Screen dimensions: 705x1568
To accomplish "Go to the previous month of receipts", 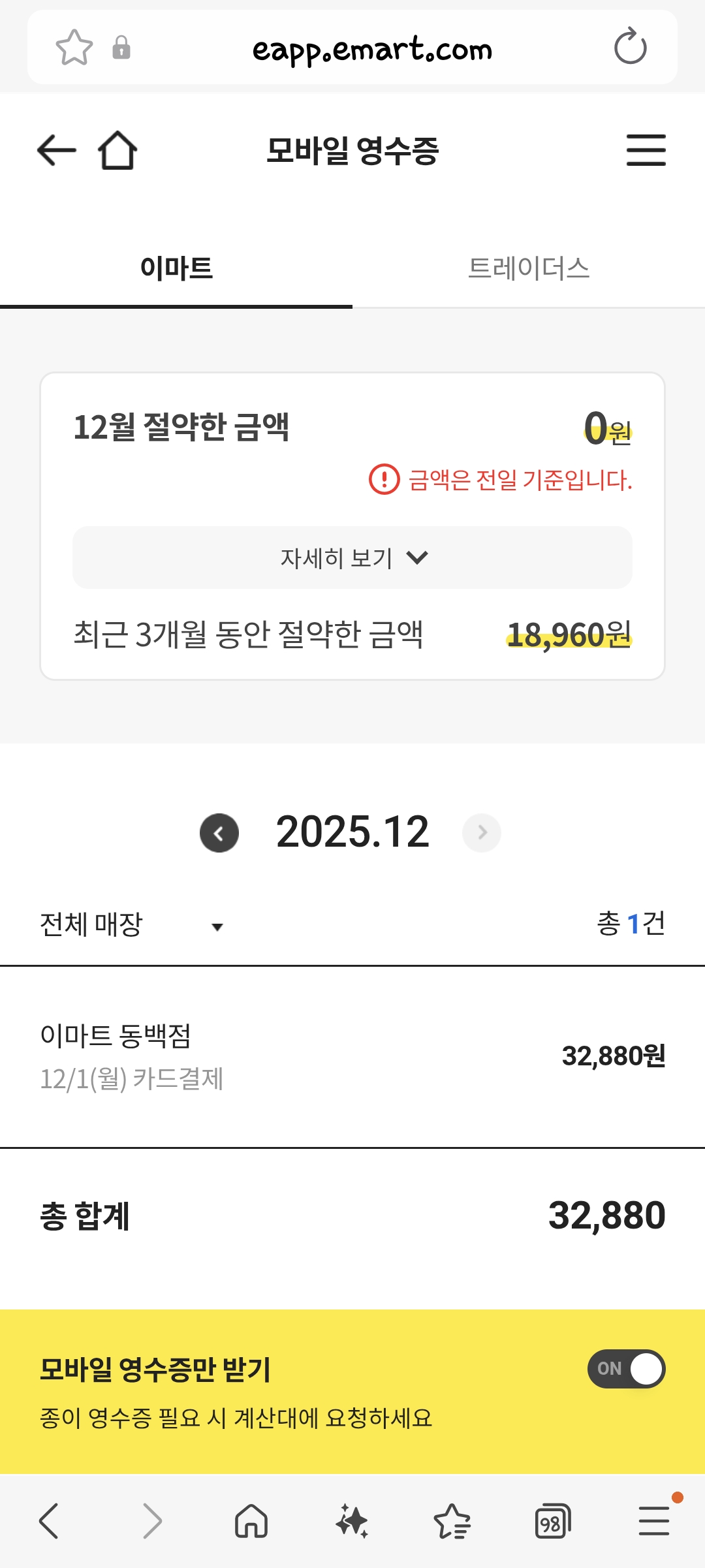I will 219,833.
